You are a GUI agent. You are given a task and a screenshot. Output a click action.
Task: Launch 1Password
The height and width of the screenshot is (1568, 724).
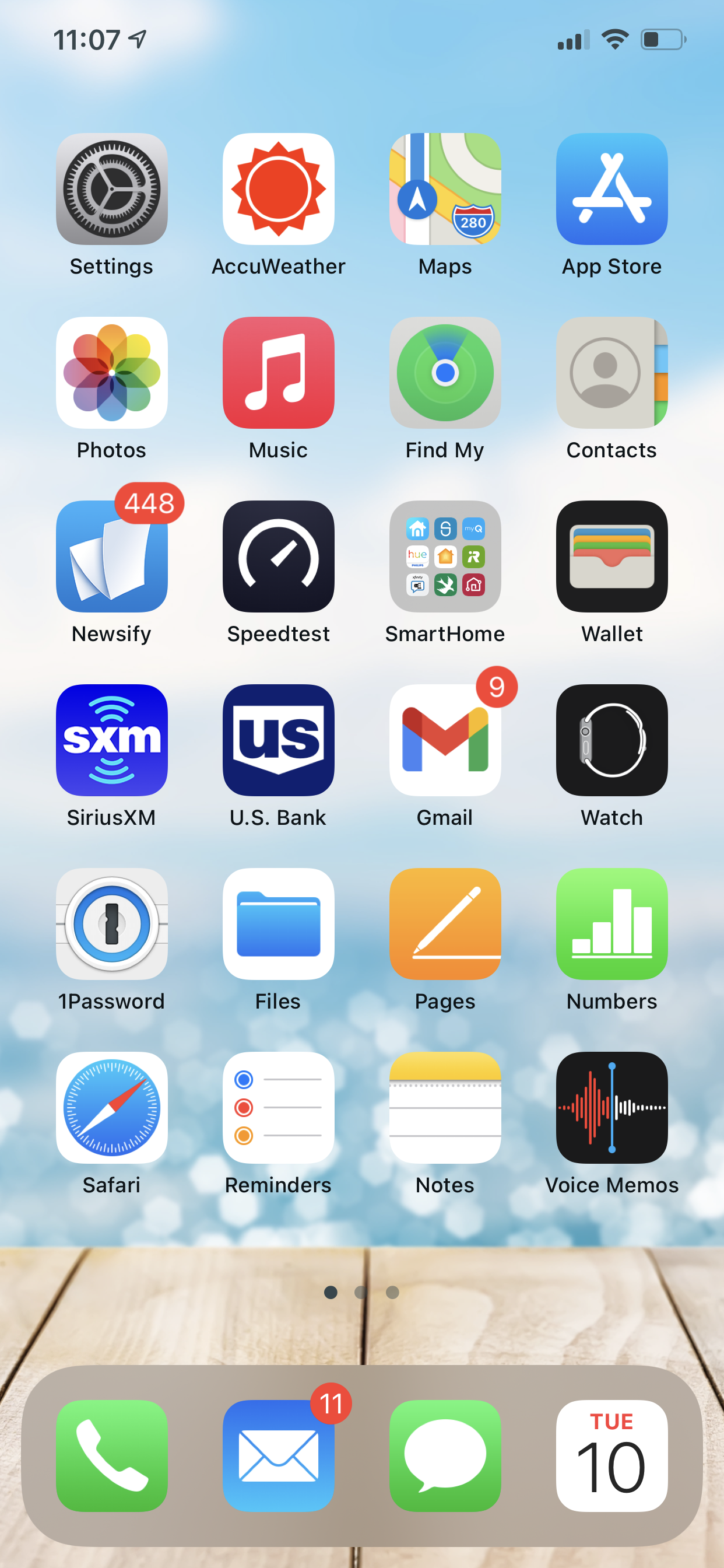pos(111,925)
